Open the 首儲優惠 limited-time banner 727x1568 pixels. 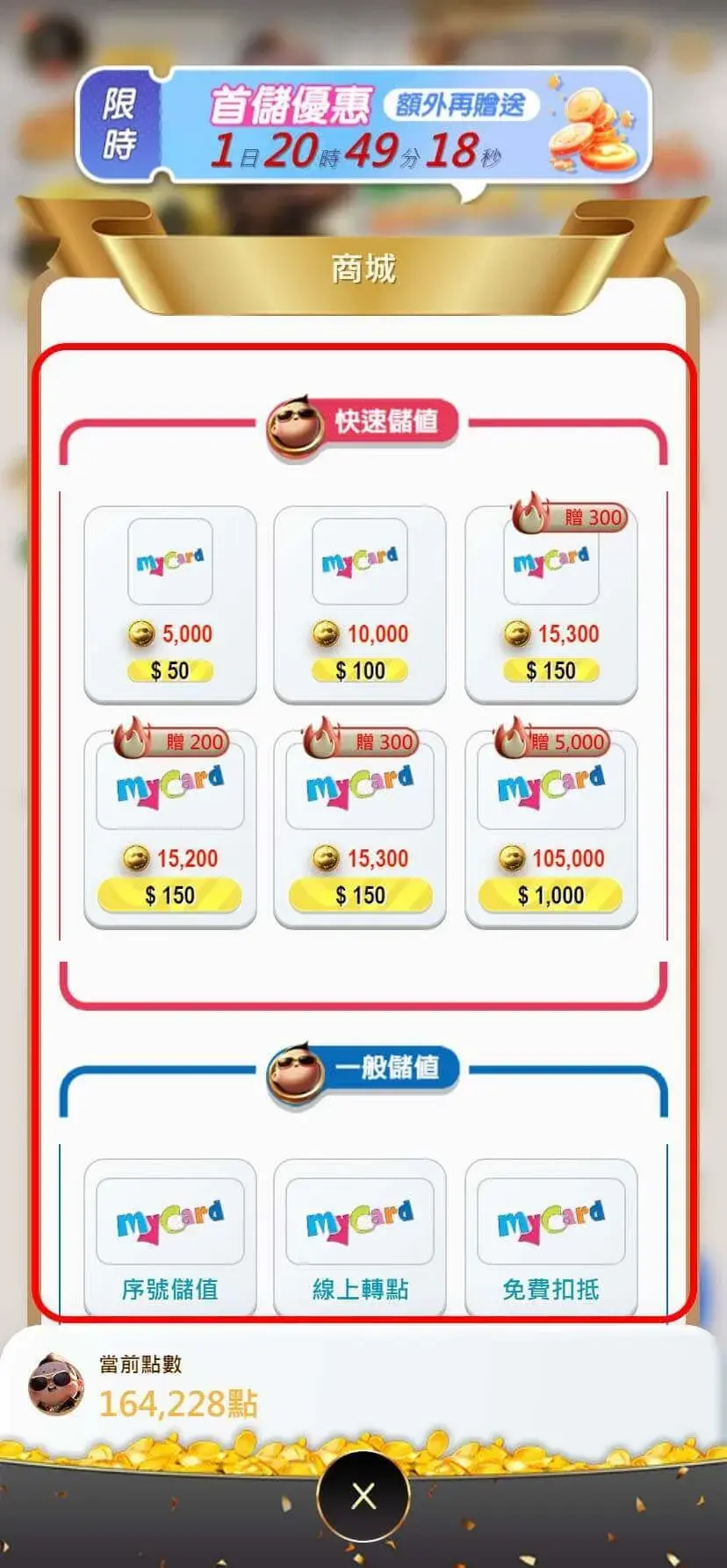click(x=363, y=127)
